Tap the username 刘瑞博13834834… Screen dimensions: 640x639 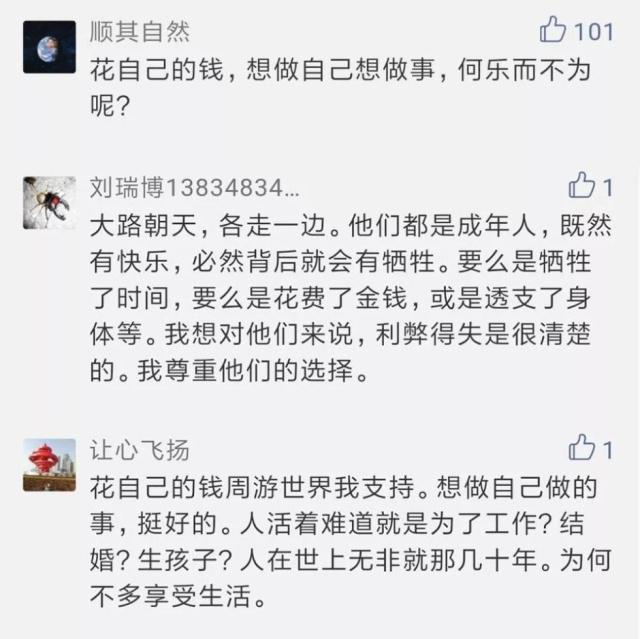point(196,188)
